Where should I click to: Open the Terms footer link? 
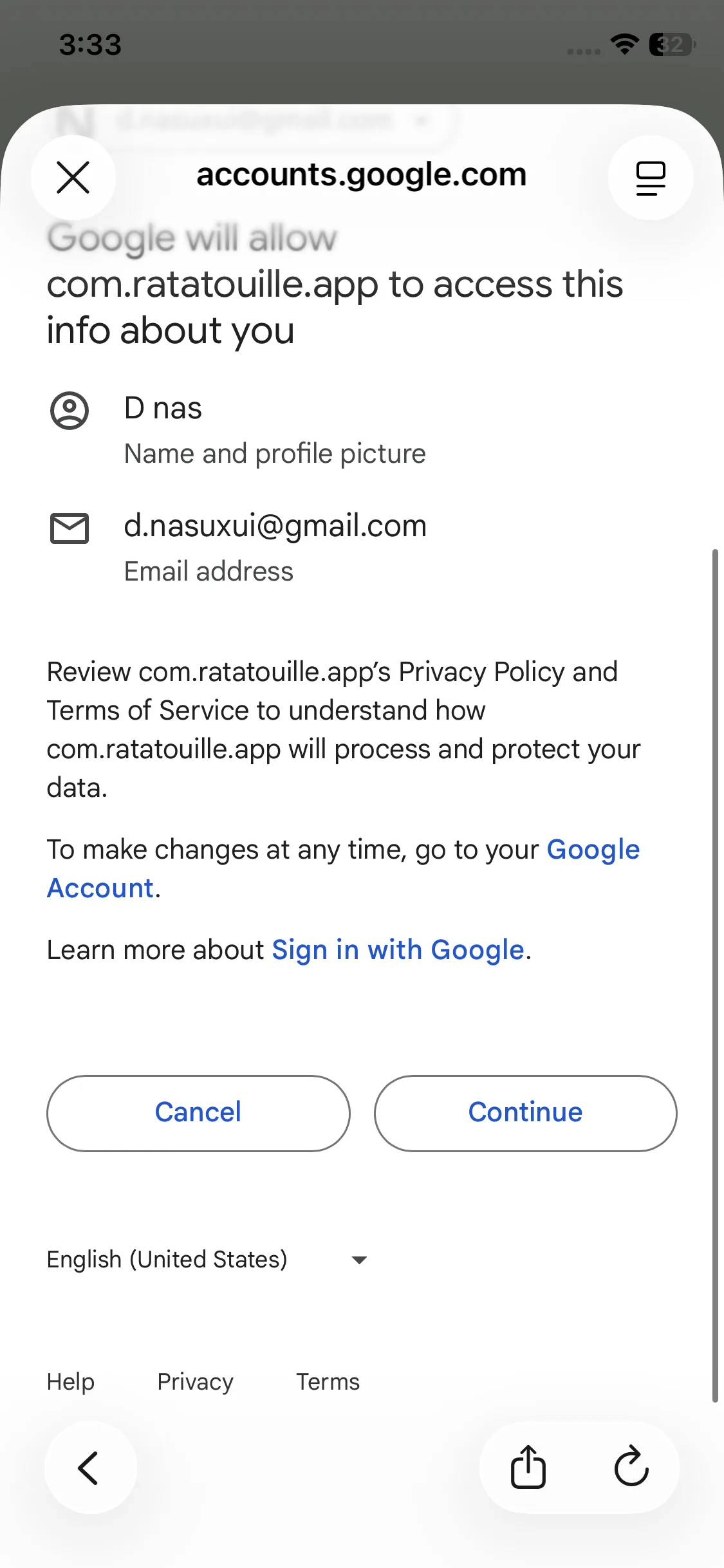point(328,1381)
